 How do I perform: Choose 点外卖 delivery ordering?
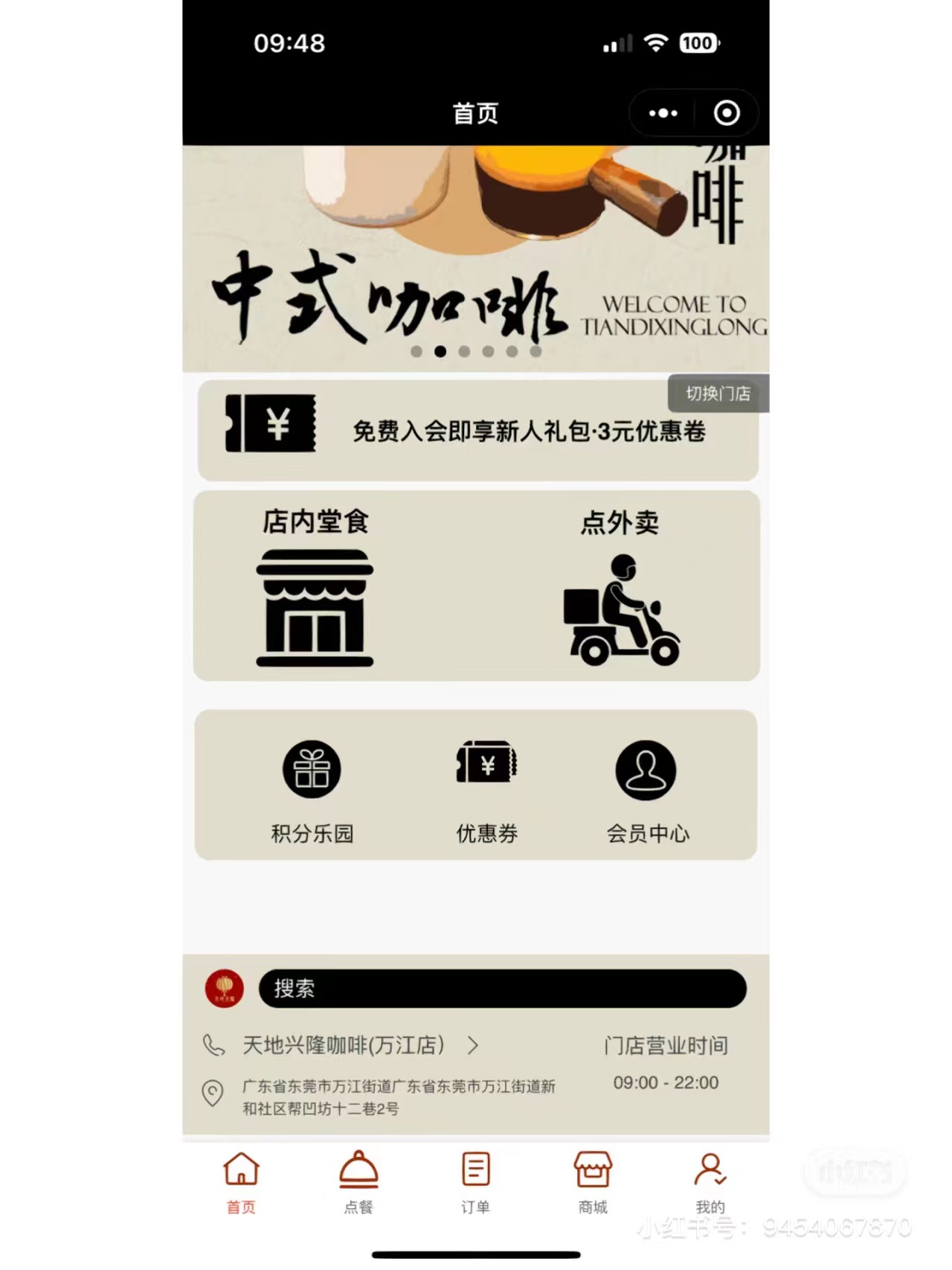(x=620, y=588)
